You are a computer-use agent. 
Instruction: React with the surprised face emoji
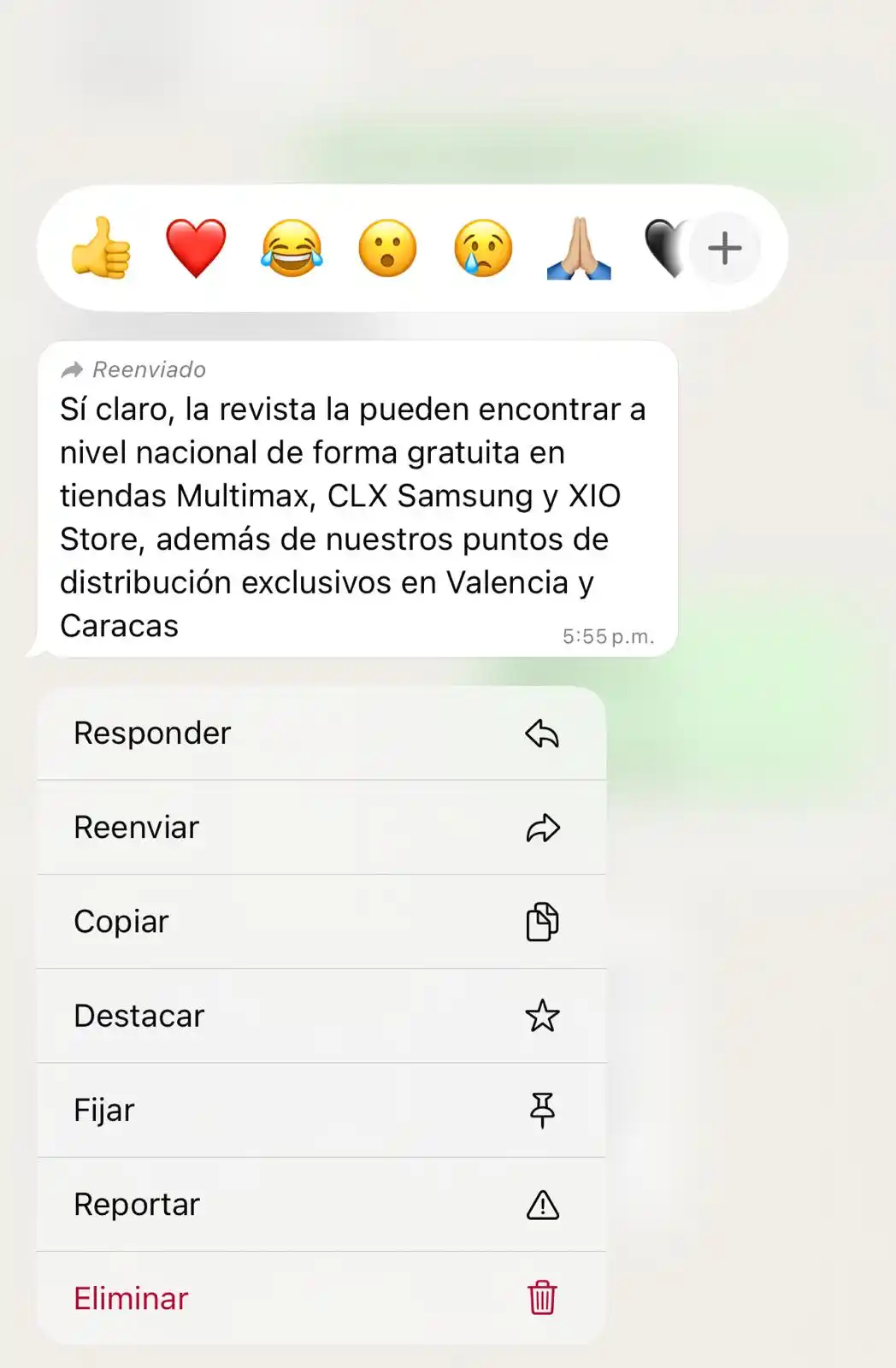[x=387, y=248]
